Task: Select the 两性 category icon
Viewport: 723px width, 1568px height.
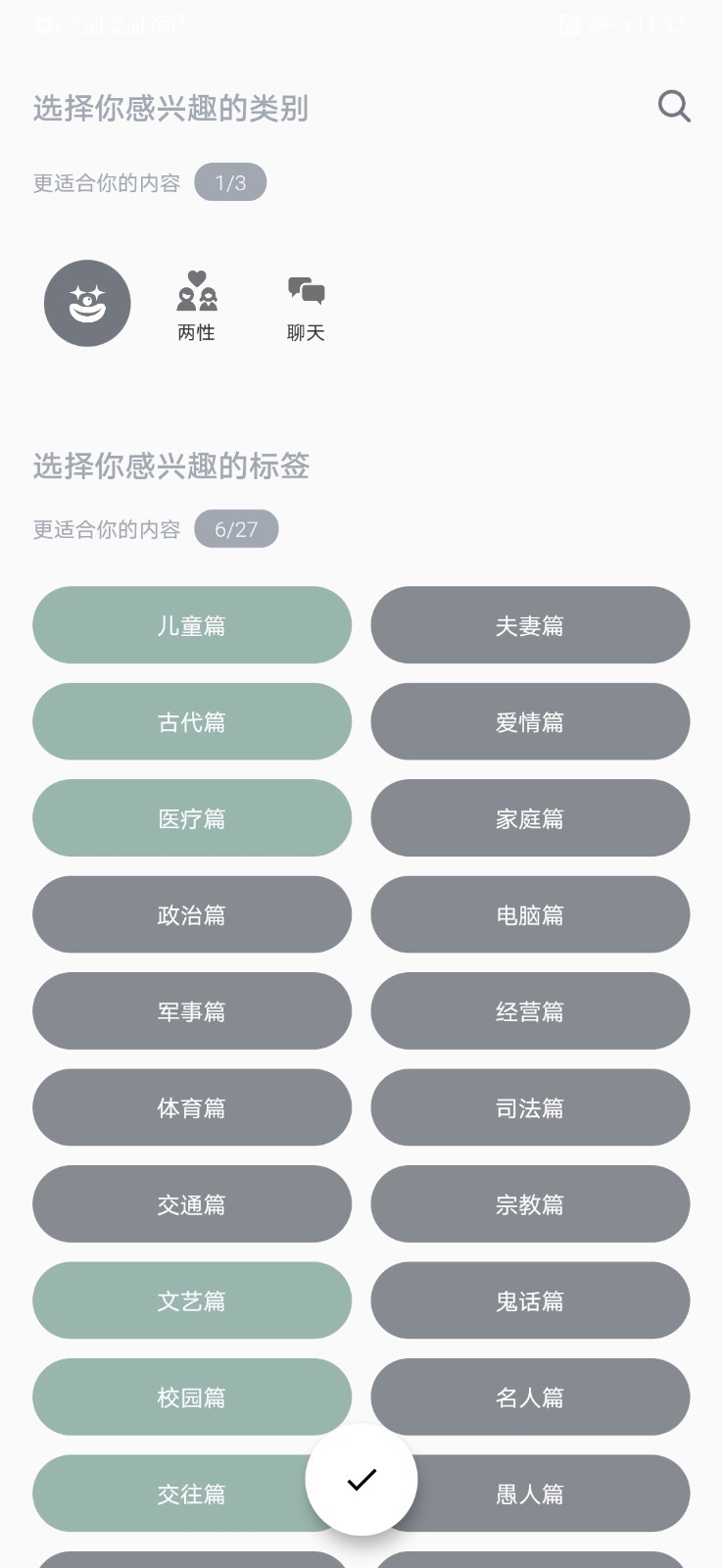Action: pos(194,304)
